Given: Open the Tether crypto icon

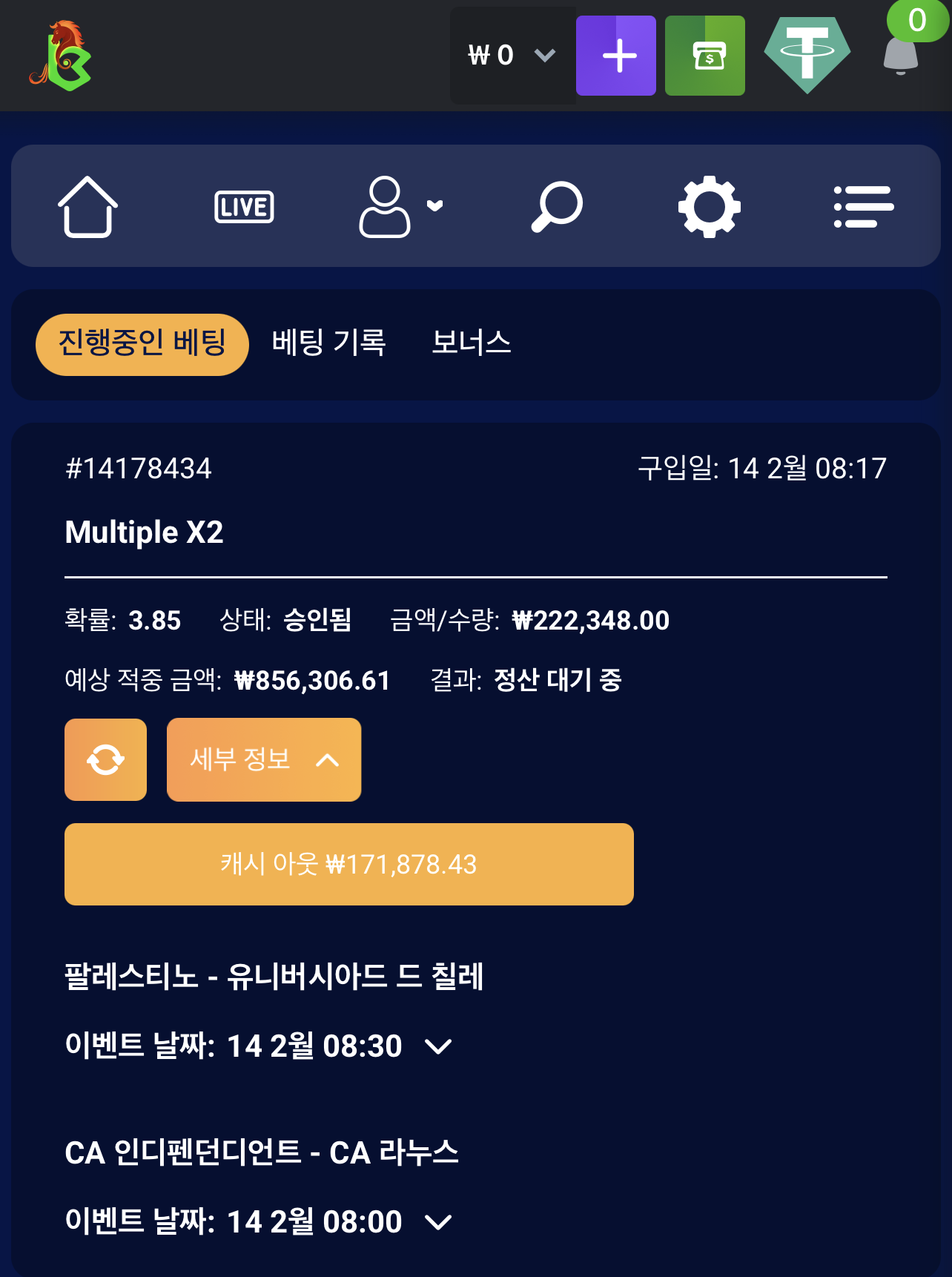Looking at the screenshot, I should tap(807, 54).
